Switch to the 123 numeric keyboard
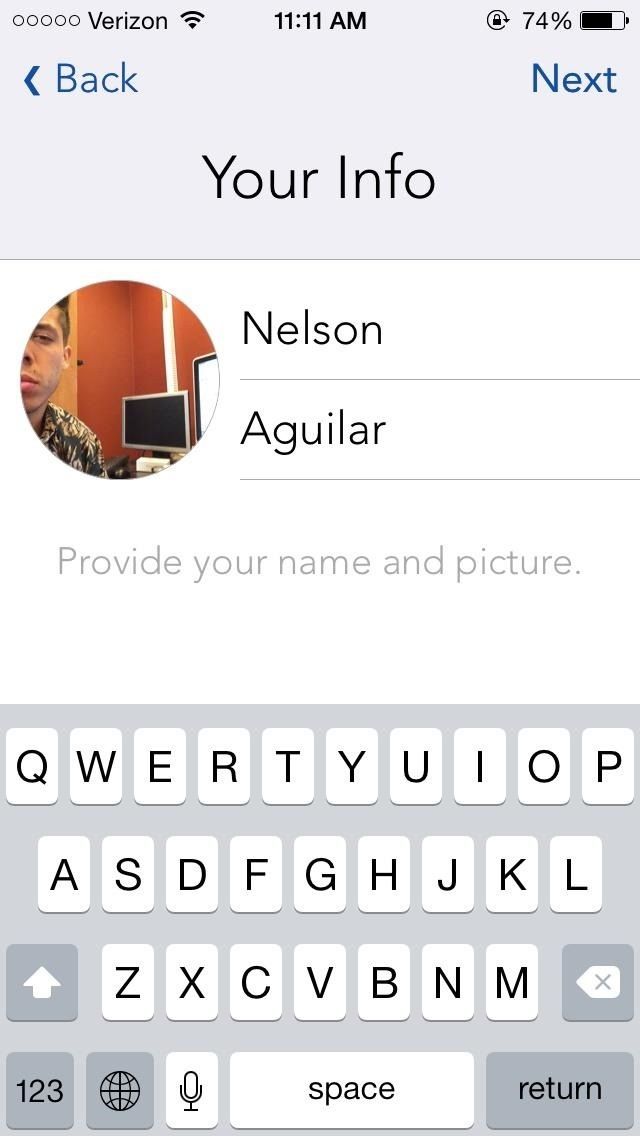The width and height of the screenshot is (640, 1136). pyautogui.click(x=40, y=1089)
